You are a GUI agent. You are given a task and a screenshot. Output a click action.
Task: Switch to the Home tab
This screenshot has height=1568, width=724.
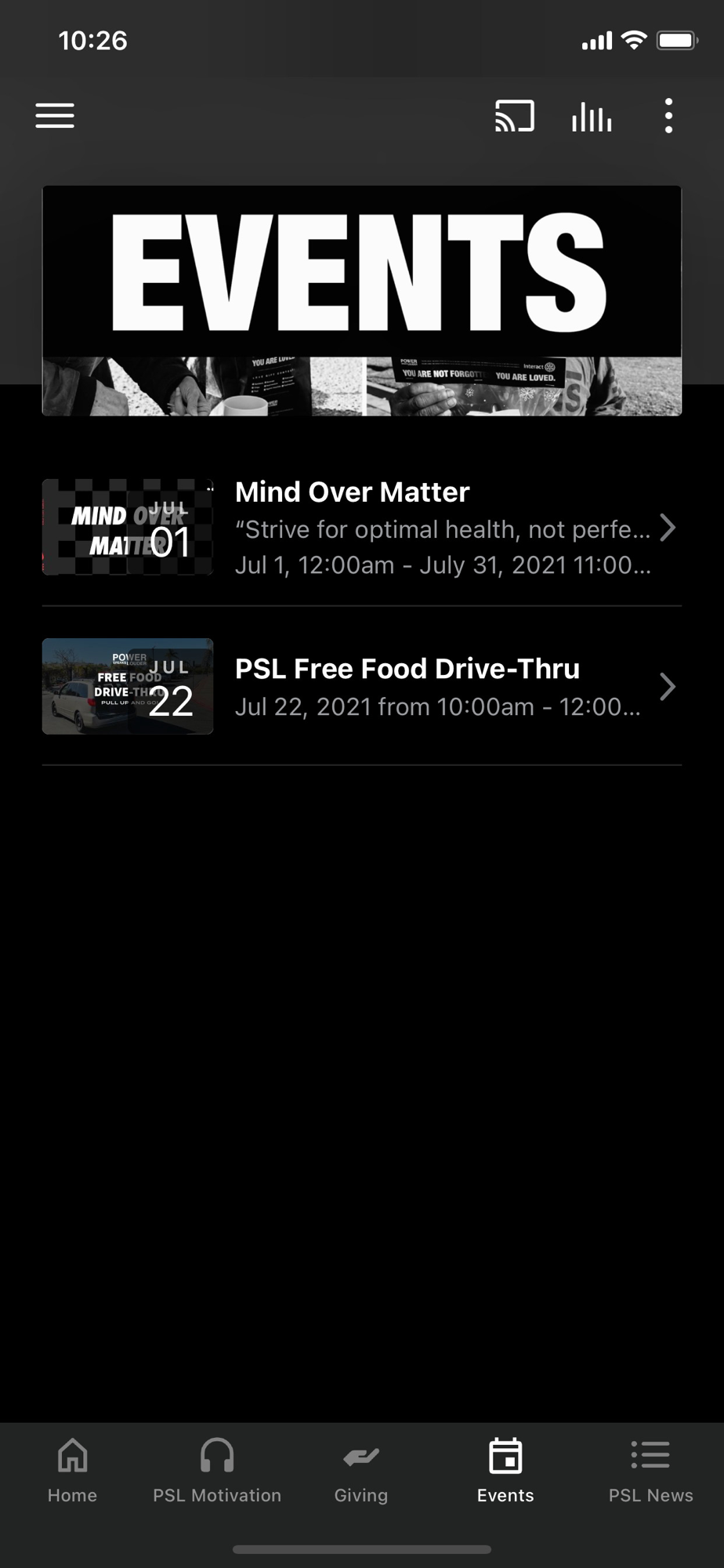click(72, 1472)
